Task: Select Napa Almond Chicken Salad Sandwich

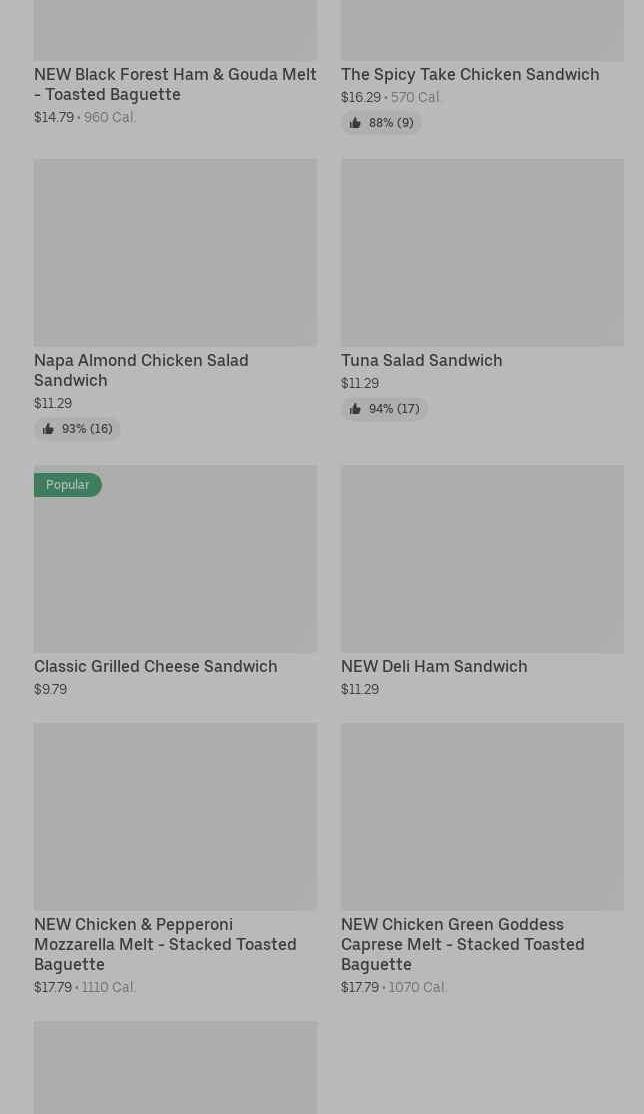Action: tap(141, 369)
